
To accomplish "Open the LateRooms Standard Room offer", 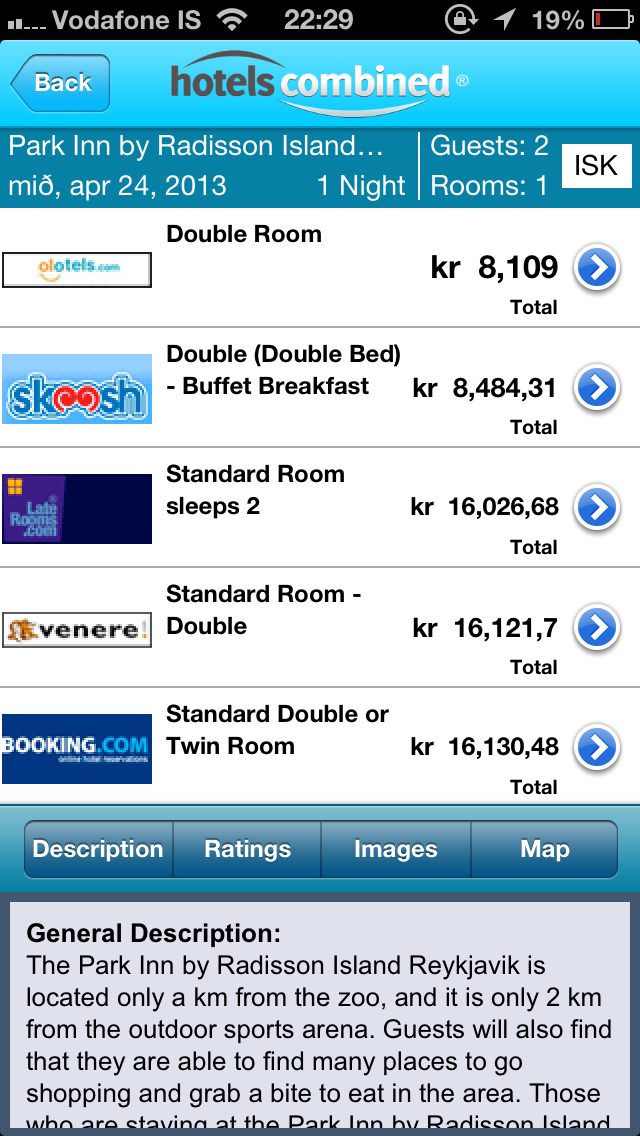I will click(x=597, y=508).
